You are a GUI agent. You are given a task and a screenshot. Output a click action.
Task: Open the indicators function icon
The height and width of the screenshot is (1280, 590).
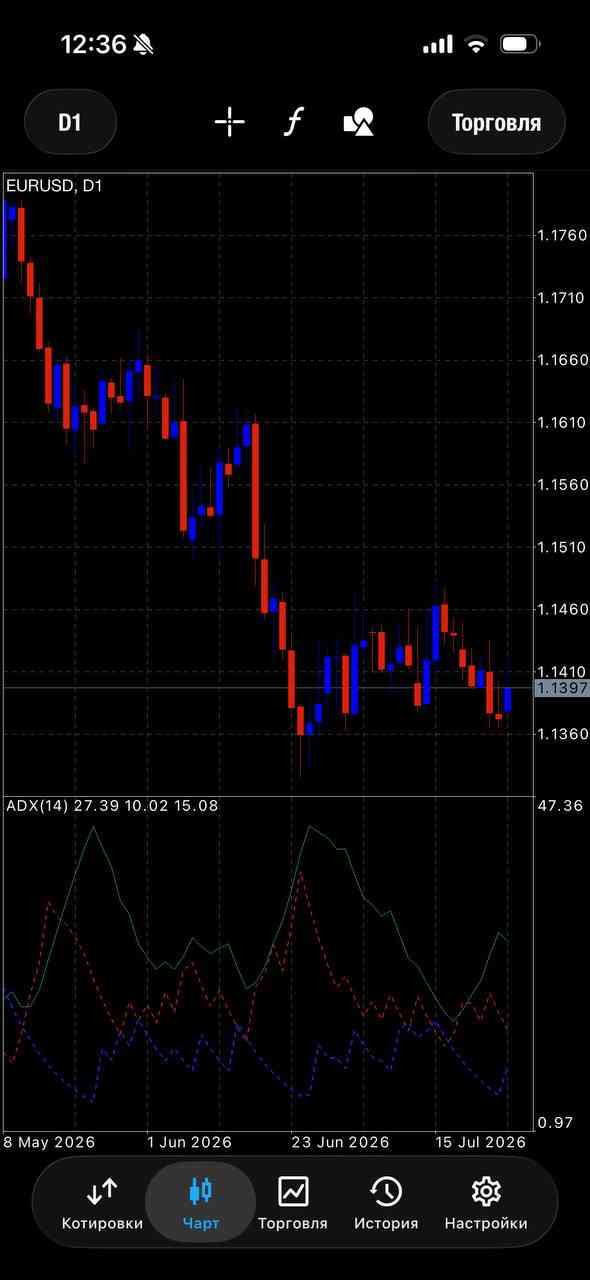292,123
